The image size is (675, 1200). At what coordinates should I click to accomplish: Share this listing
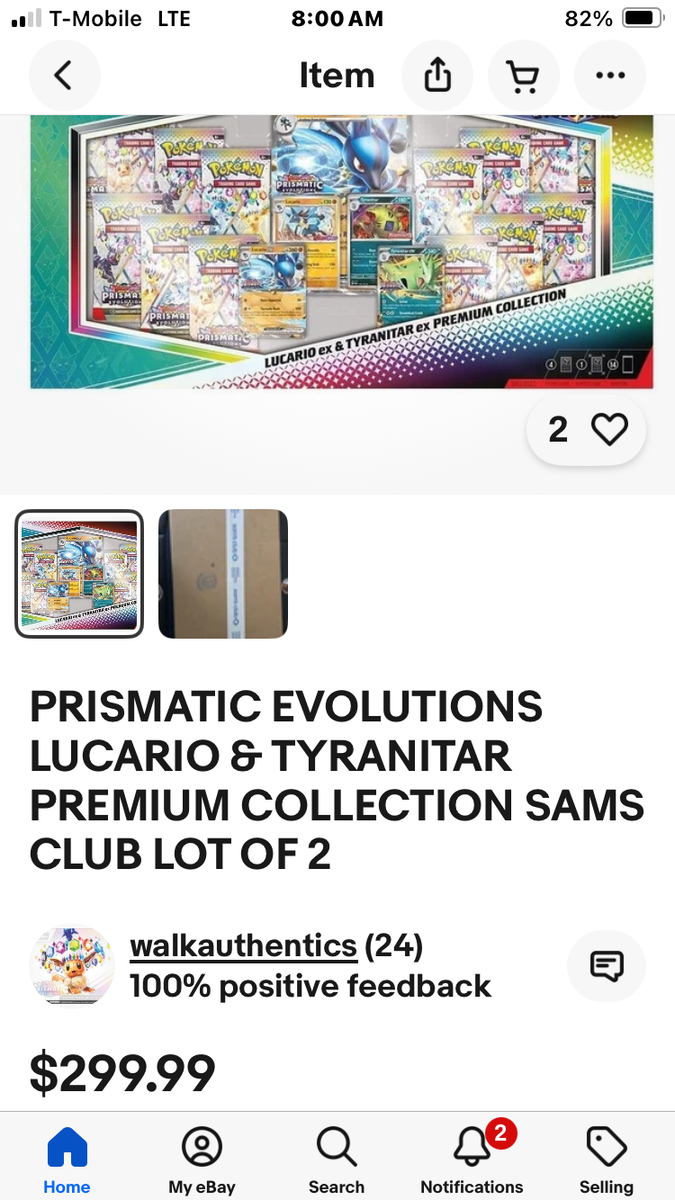pos(438,76)
